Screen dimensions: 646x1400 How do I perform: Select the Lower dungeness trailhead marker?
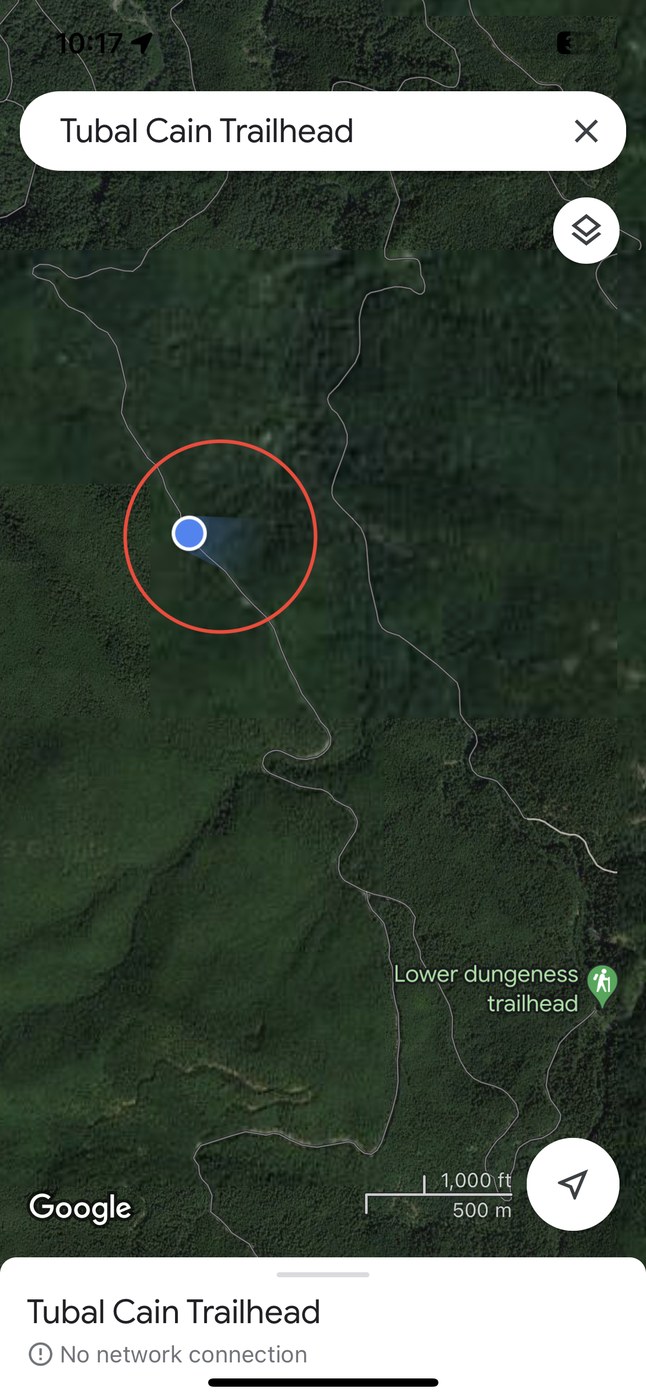click(601, 984)
